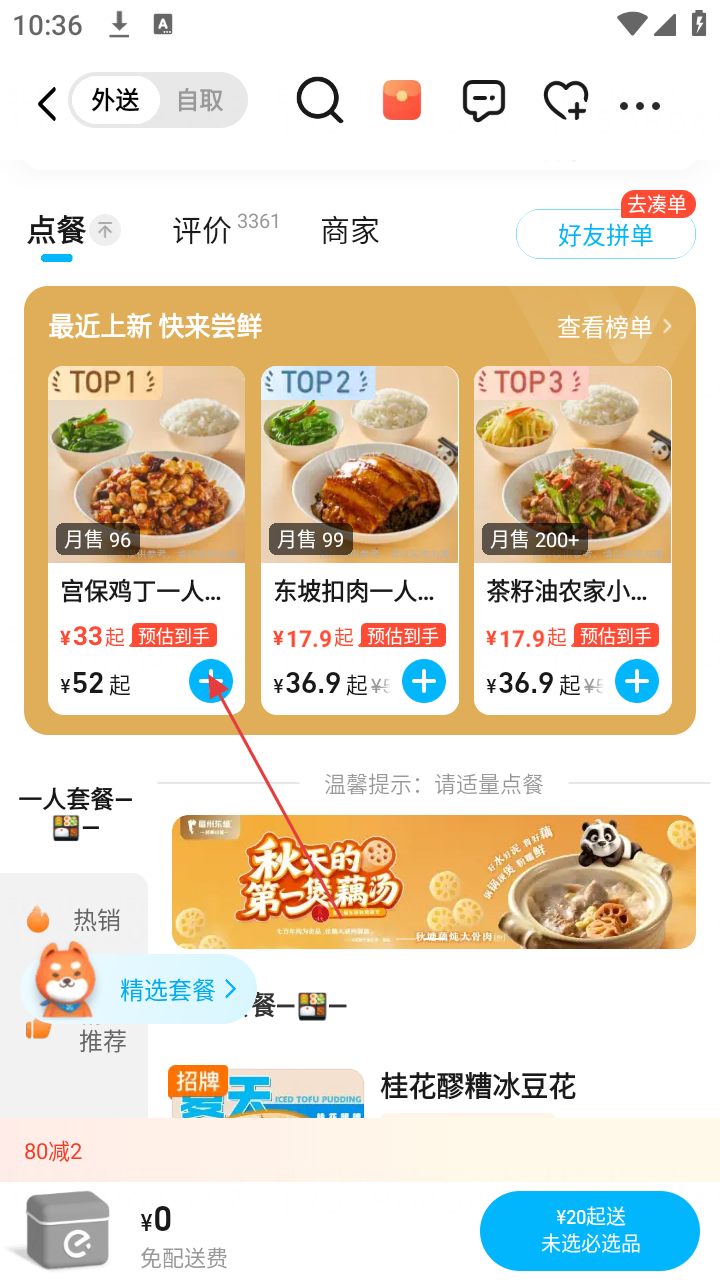Open the red envelope coupon icon
720x1280 pixels.
402,101
